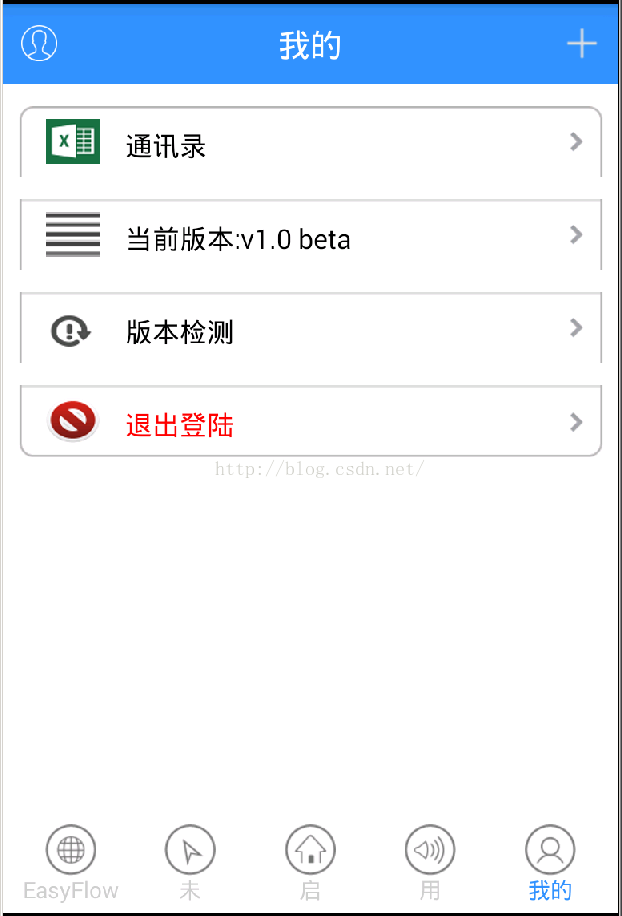Go to the 未 tab
The image size is (622, 916).
click(x=190, y=862)
